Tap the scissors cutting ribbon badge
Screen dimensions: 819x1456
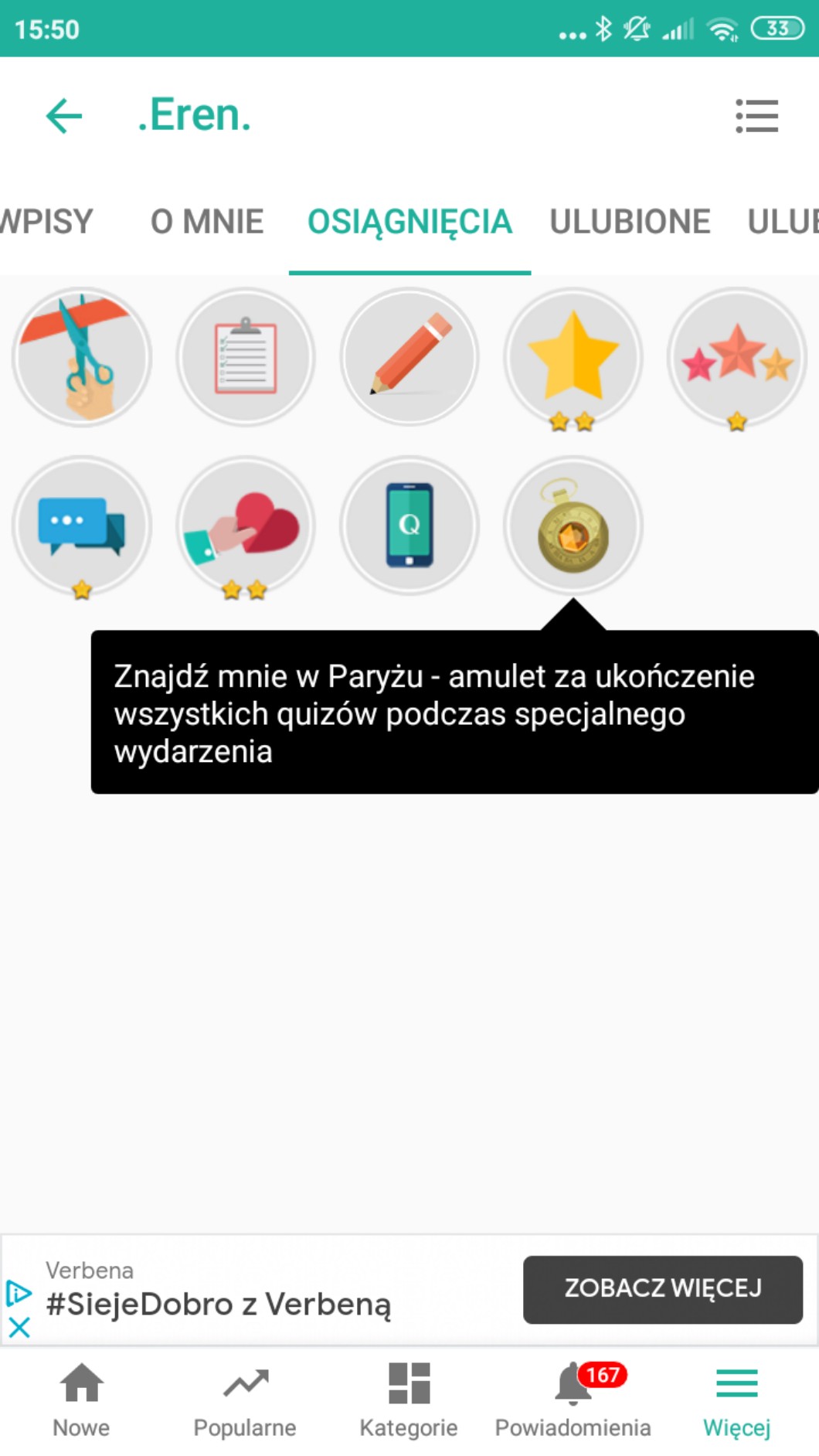click(82, 357)
